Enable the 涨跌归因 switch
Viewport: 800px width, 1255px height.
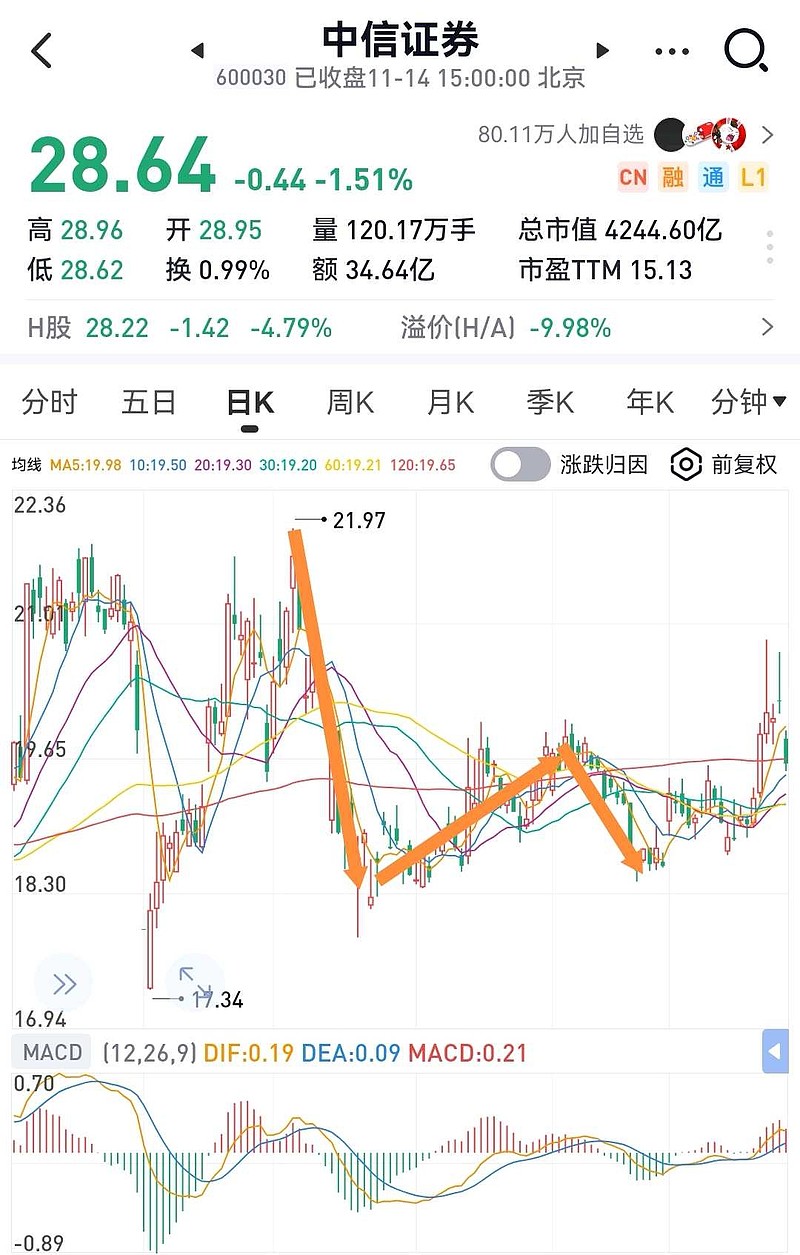520,464
